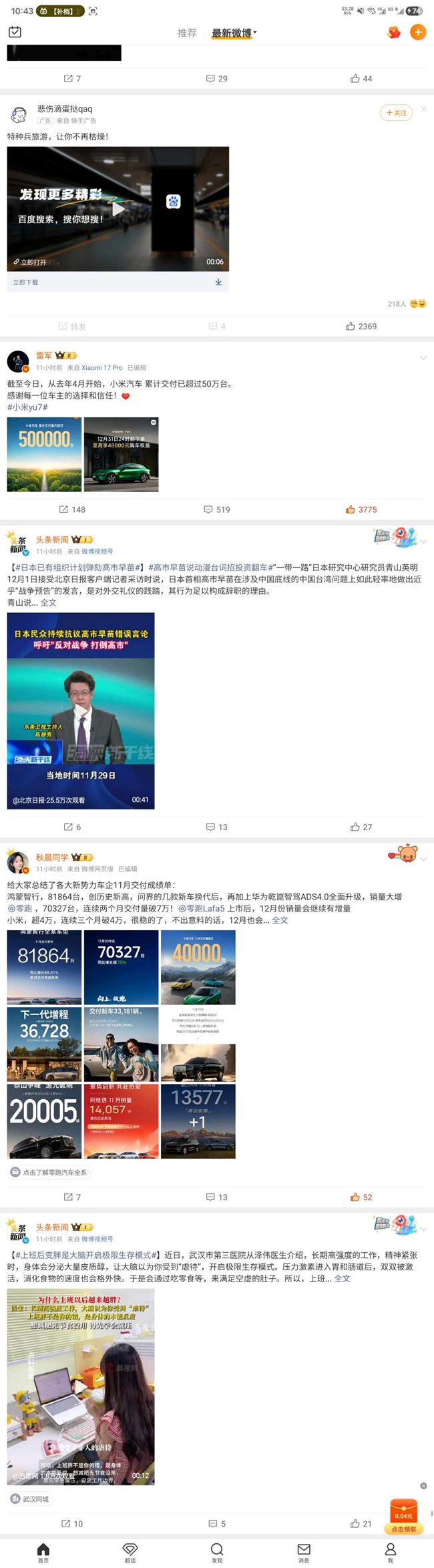This screenshot has height=1568, width=434.
Task: Go to the 发现 tab
Action: point(217,1552)
